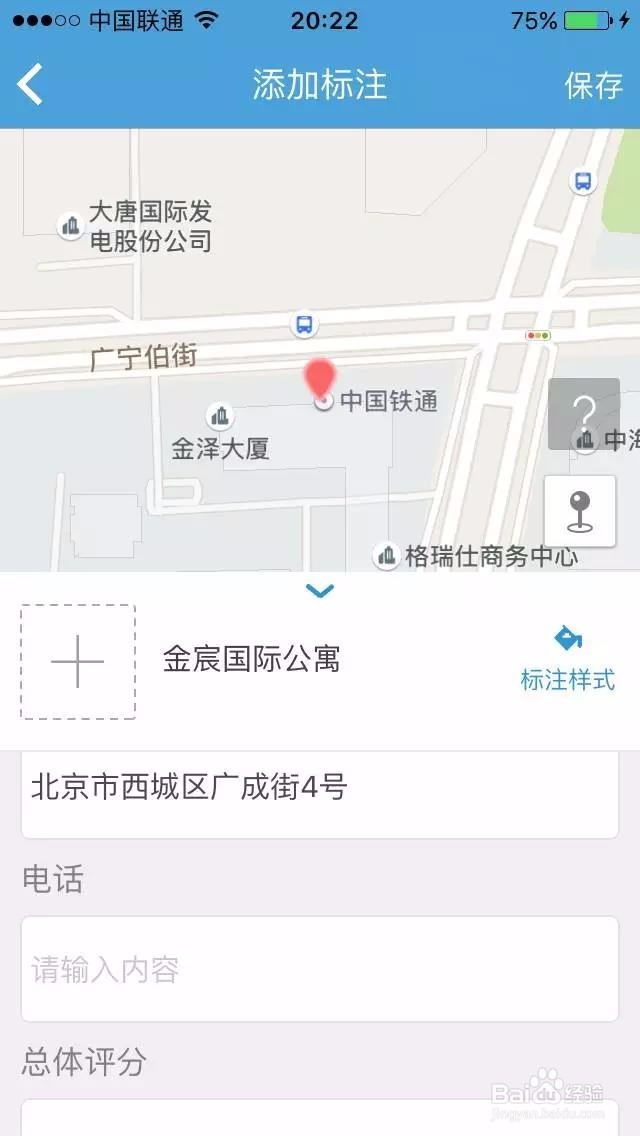The image size is (640, 1136).
Task: Tap 保存 to save the annotation
Action: coord(593,85)
